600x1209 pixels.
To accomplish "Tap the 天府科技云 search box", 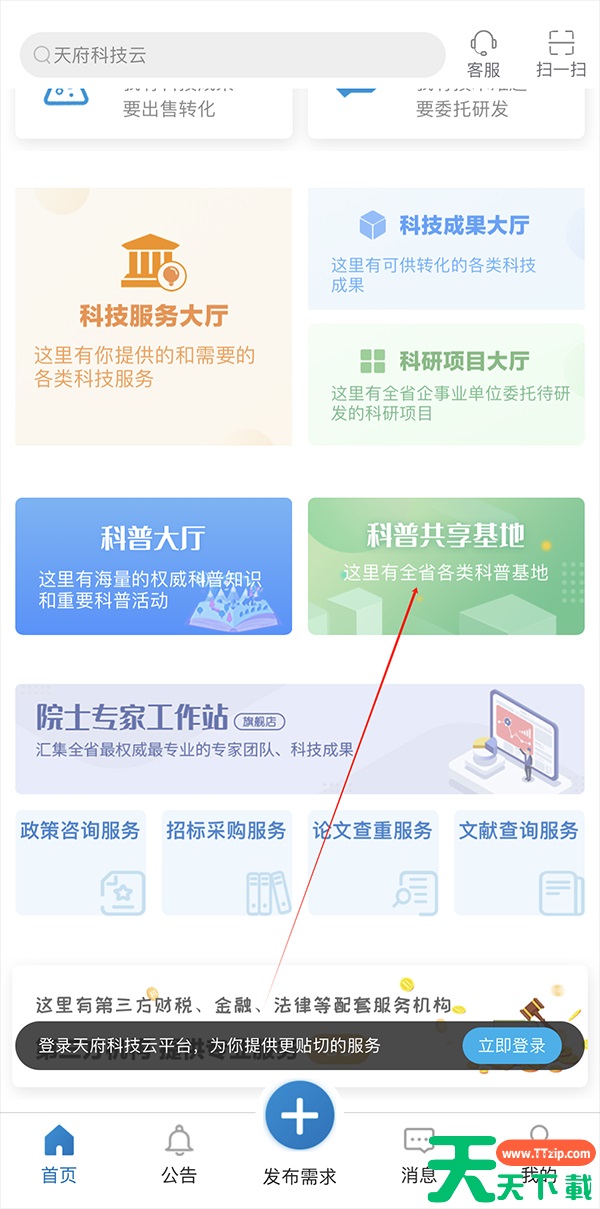I will tap(232, 56).
